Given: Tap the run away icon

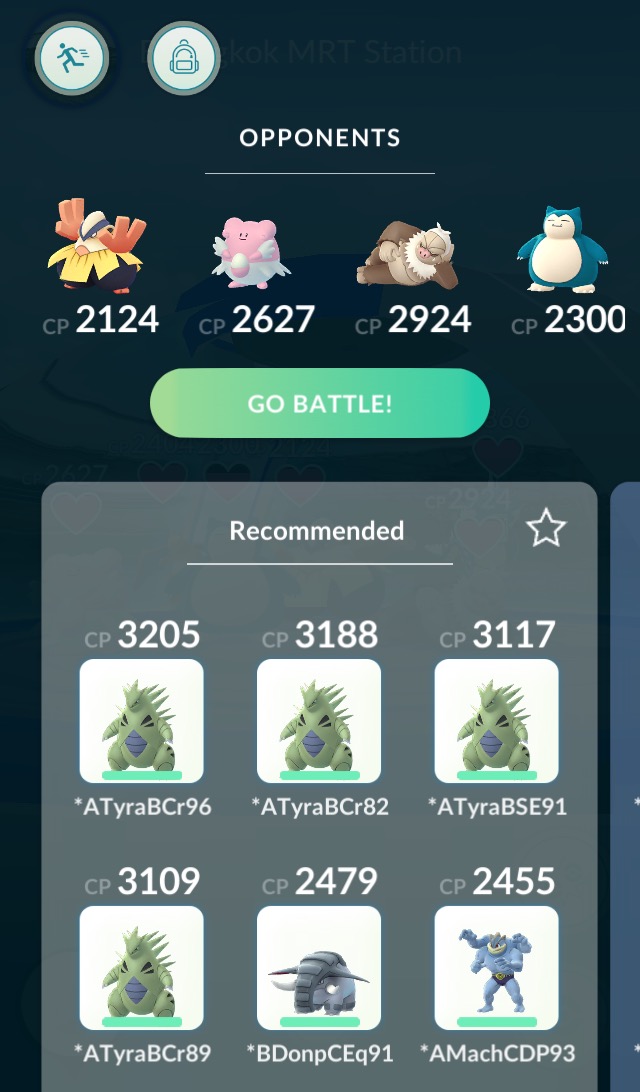Looking at the screenshot, I should pyautogui.click(x=72, y=58).
